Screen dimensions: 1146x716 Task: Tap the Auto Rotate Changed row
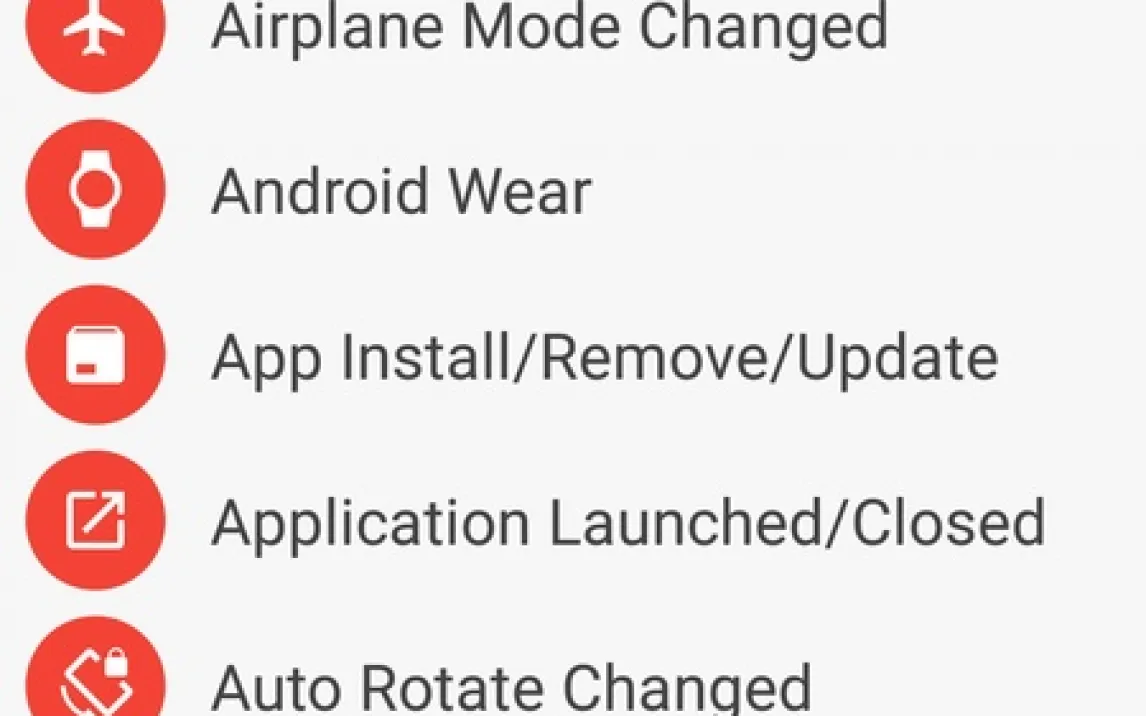pos(510,686)
